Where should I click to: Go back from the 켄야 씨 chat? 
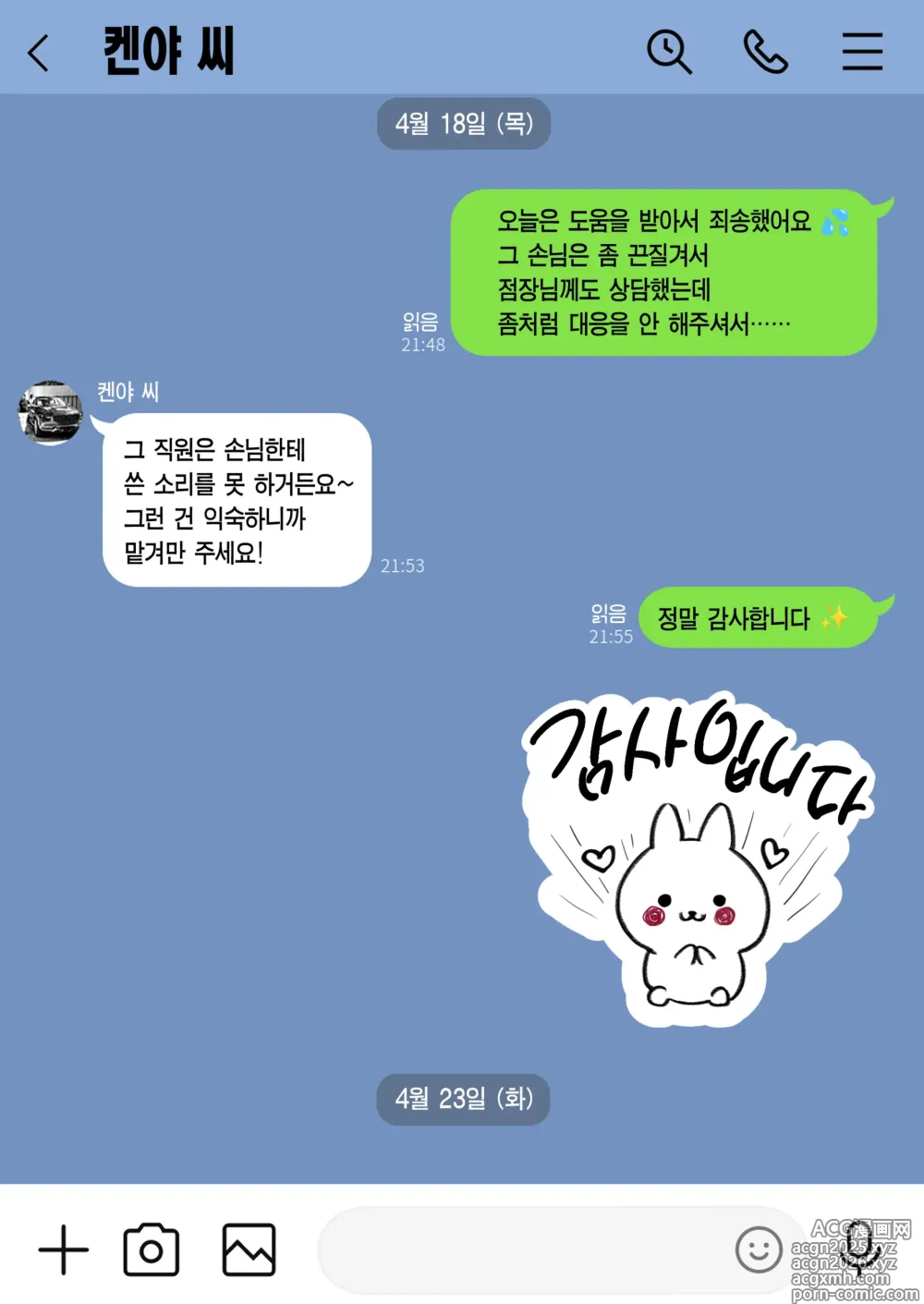click(39, 53)
